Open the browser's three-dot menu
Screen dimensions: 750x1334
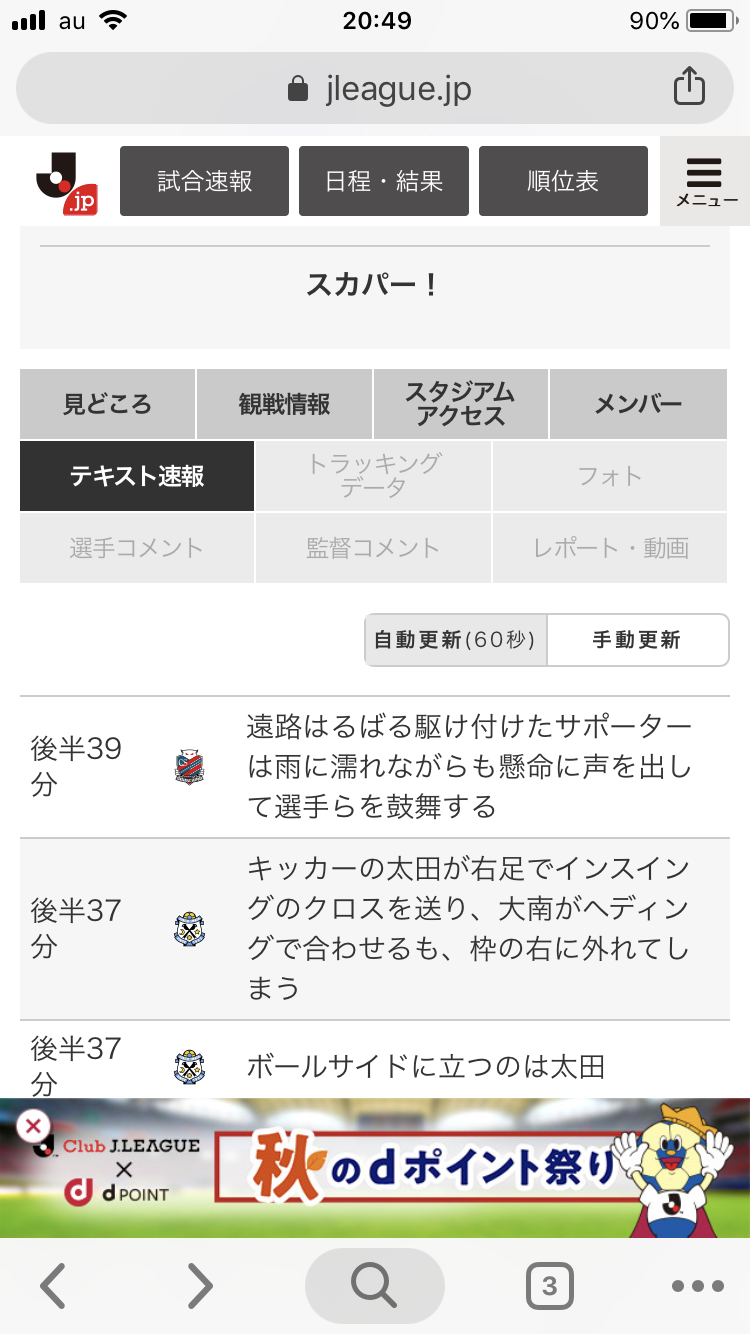coord(697,1286)
